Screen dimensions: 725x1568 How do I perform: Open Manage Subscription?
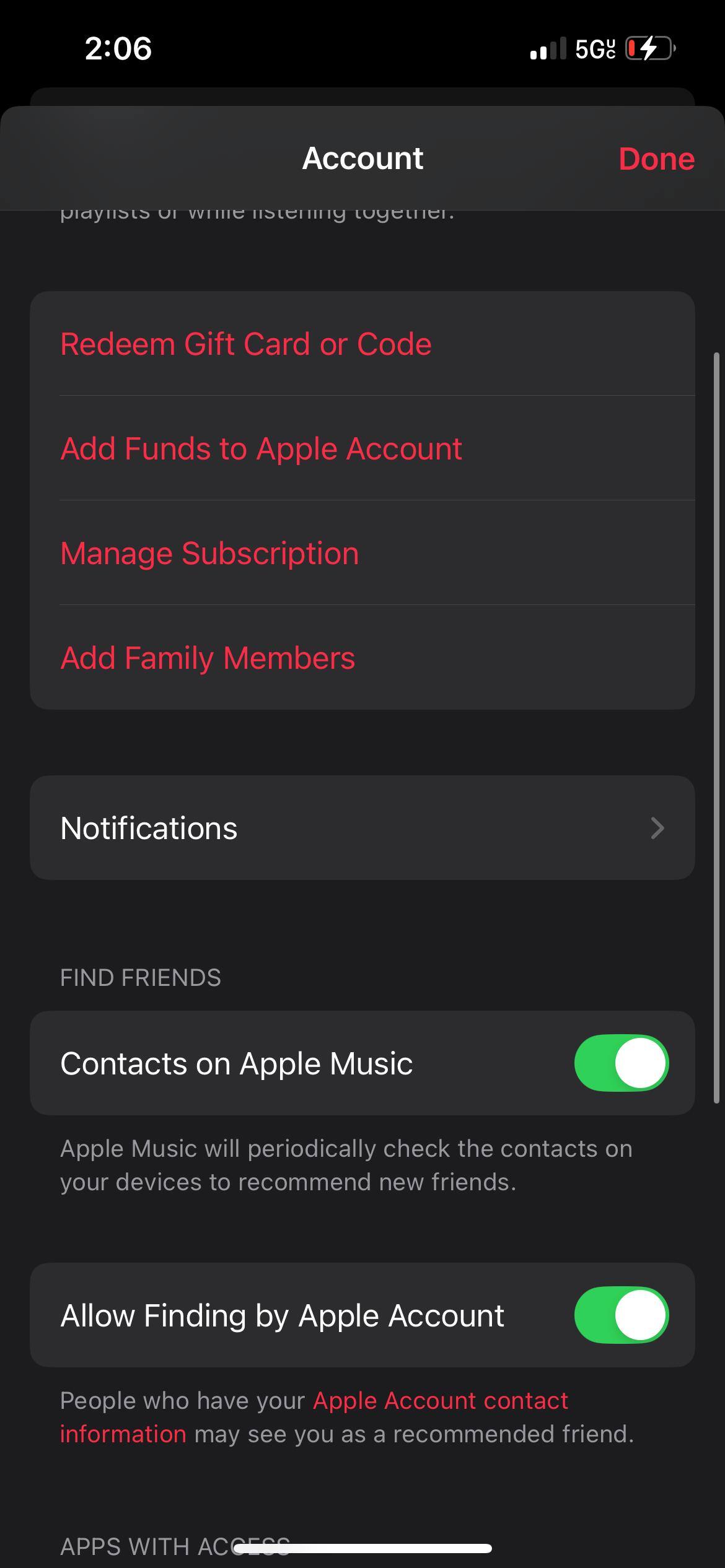point(209,554)
